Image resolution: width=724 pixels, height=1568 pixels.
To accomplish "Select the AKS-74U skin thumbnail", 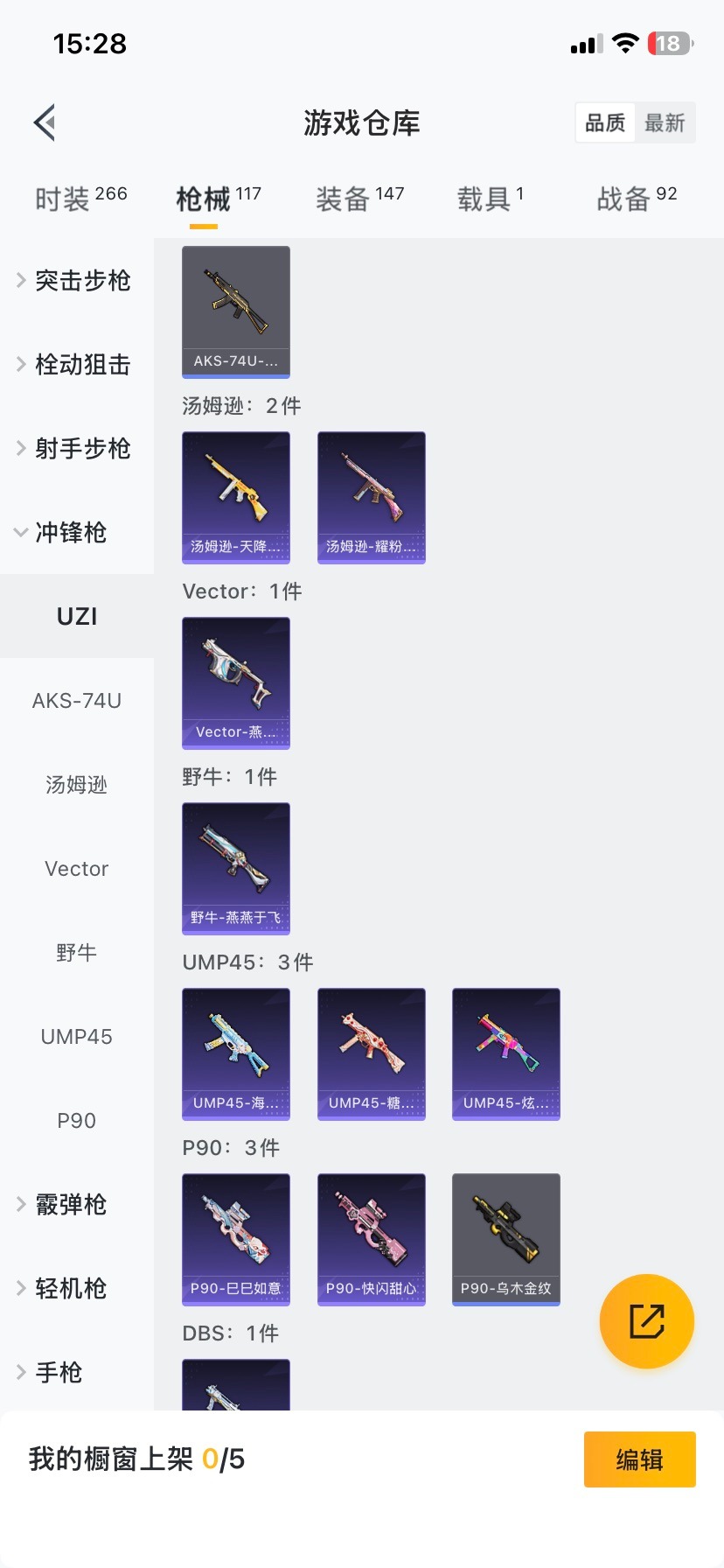I will (x=235, y=311).
